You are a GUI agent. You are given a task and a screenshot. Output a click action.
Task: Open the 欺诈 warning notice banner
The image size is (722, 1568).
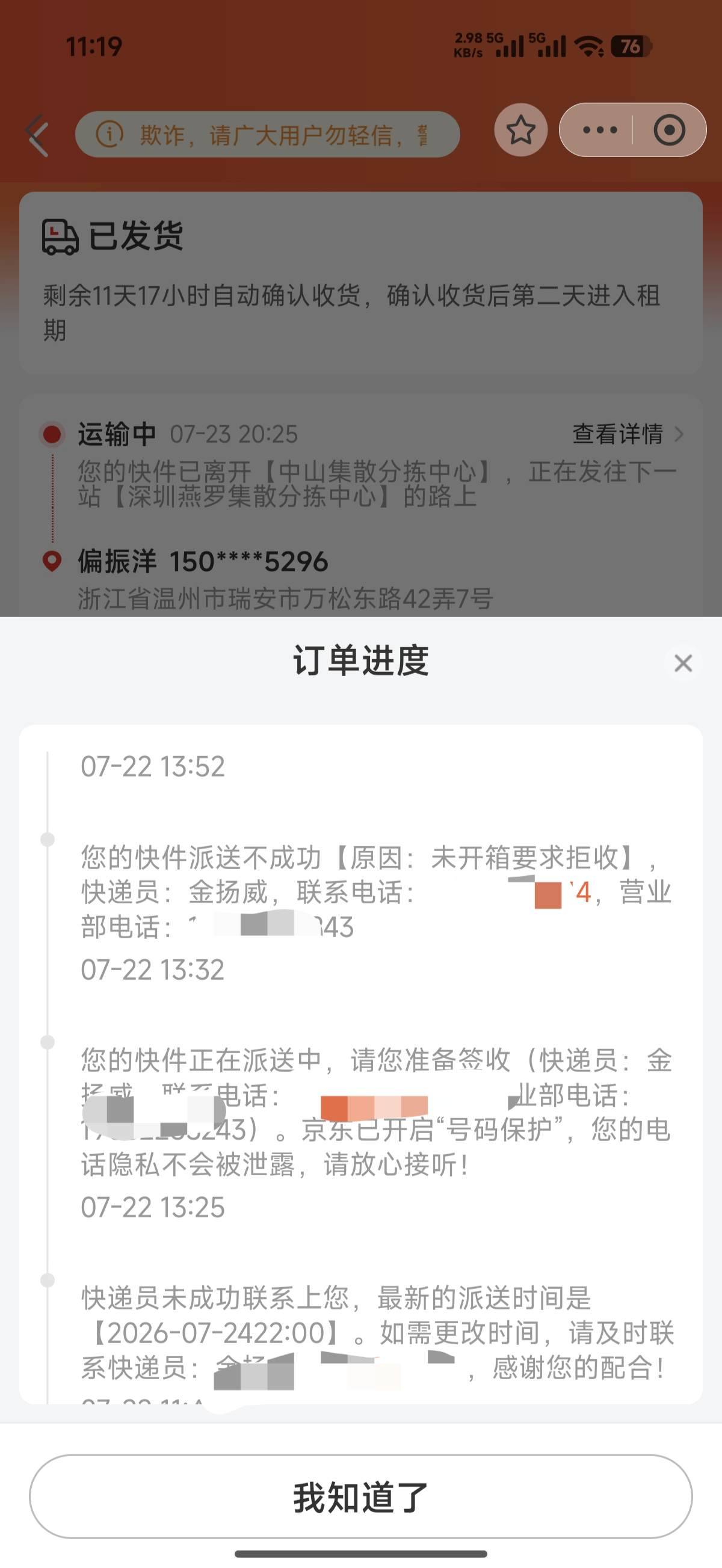point(267,134)
